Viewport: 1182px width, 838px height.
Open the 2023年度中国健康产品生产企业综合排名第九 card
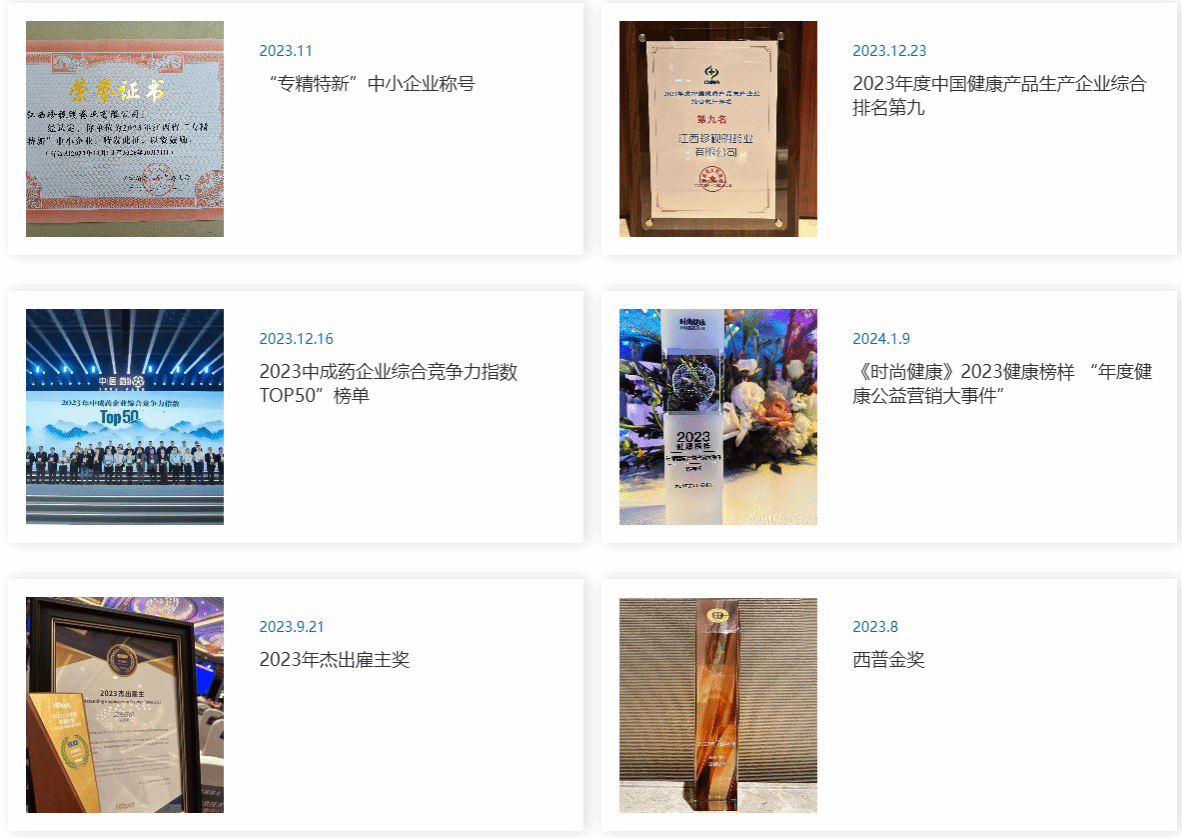tap(998, 95)
